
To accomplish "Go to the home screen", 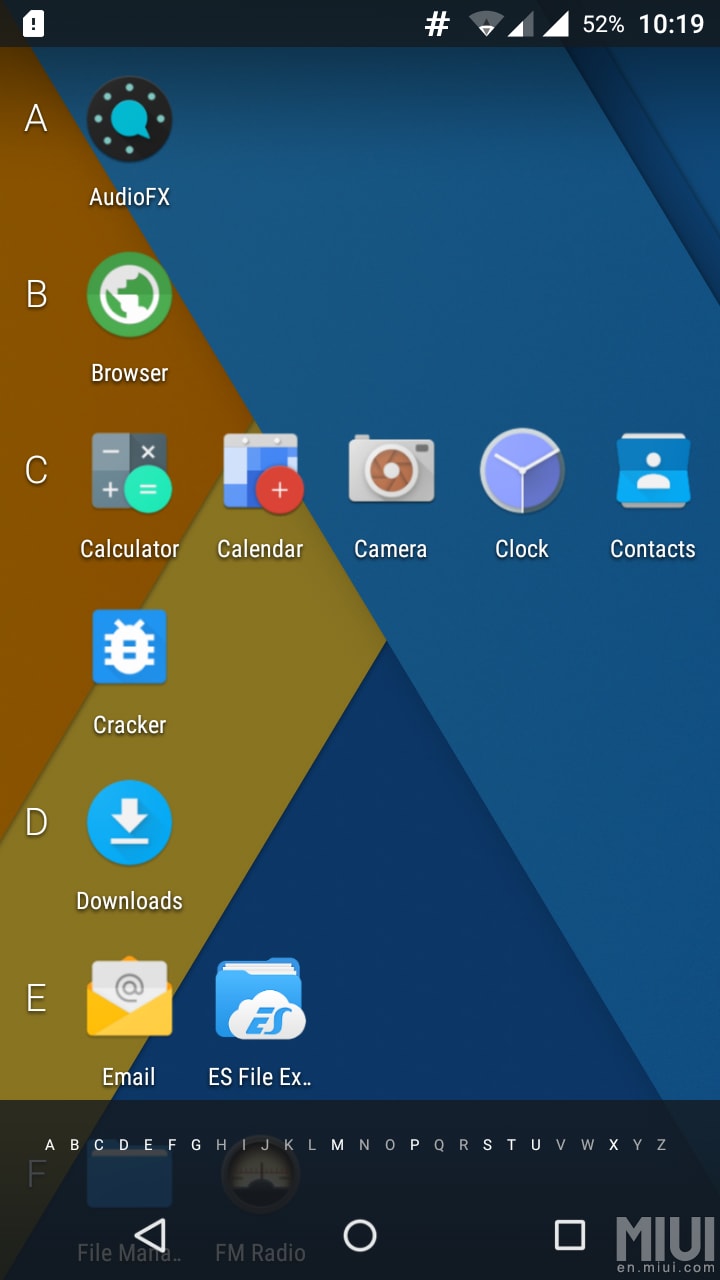I will point(360,1235).
